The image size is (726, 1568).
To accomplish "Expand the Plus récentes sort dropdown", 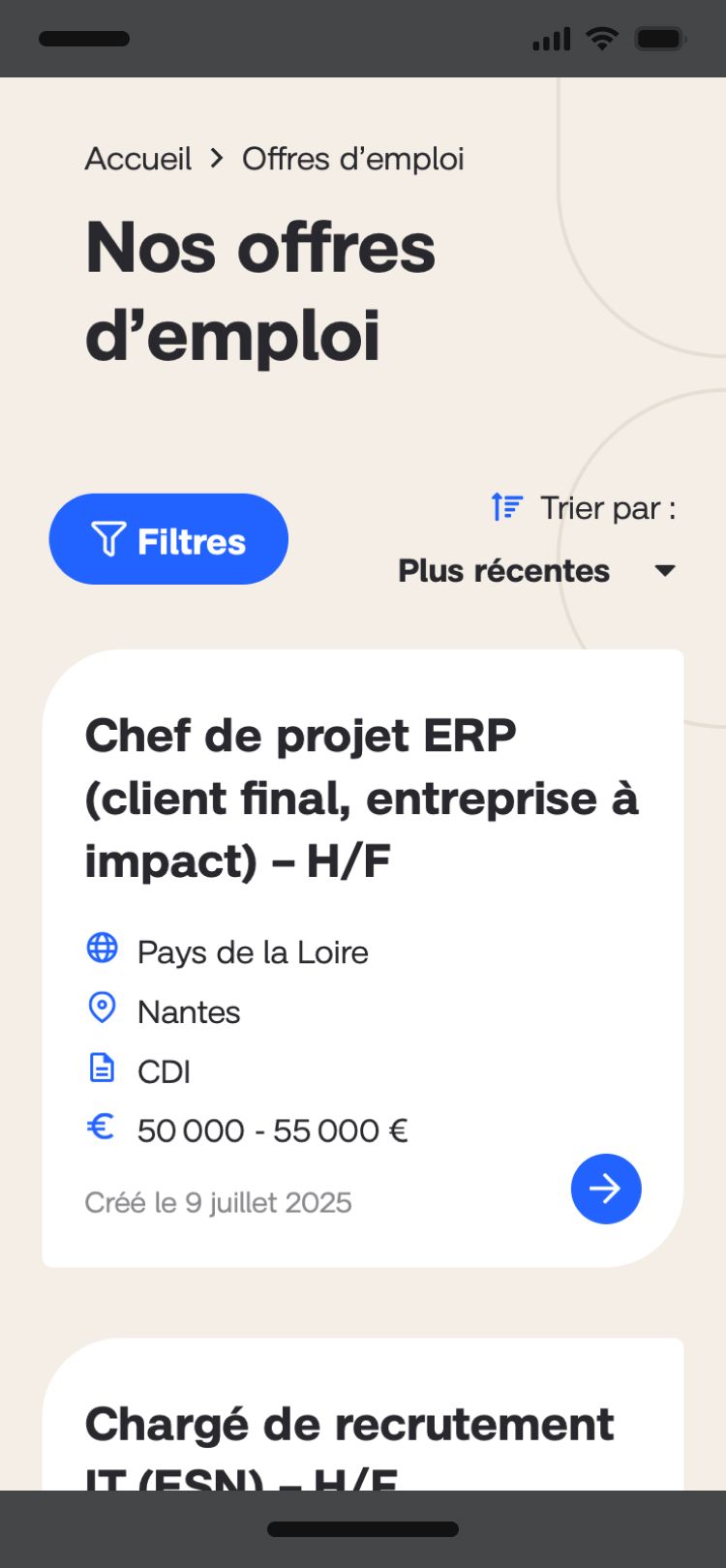I will pos(537,571).
